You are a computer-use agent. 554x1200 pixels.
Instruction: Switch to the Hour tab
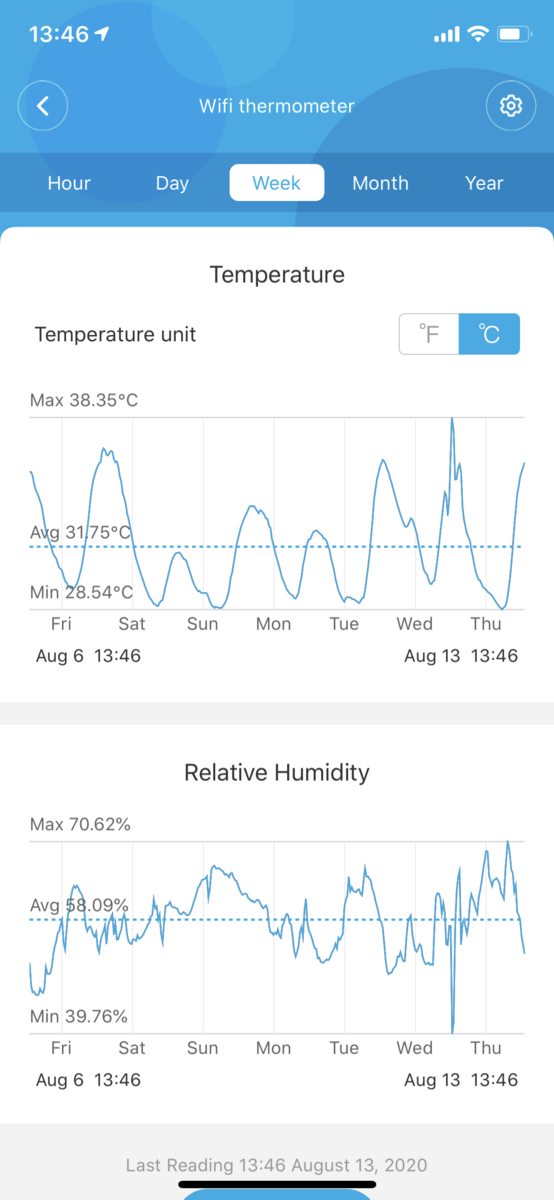(69, 183)
